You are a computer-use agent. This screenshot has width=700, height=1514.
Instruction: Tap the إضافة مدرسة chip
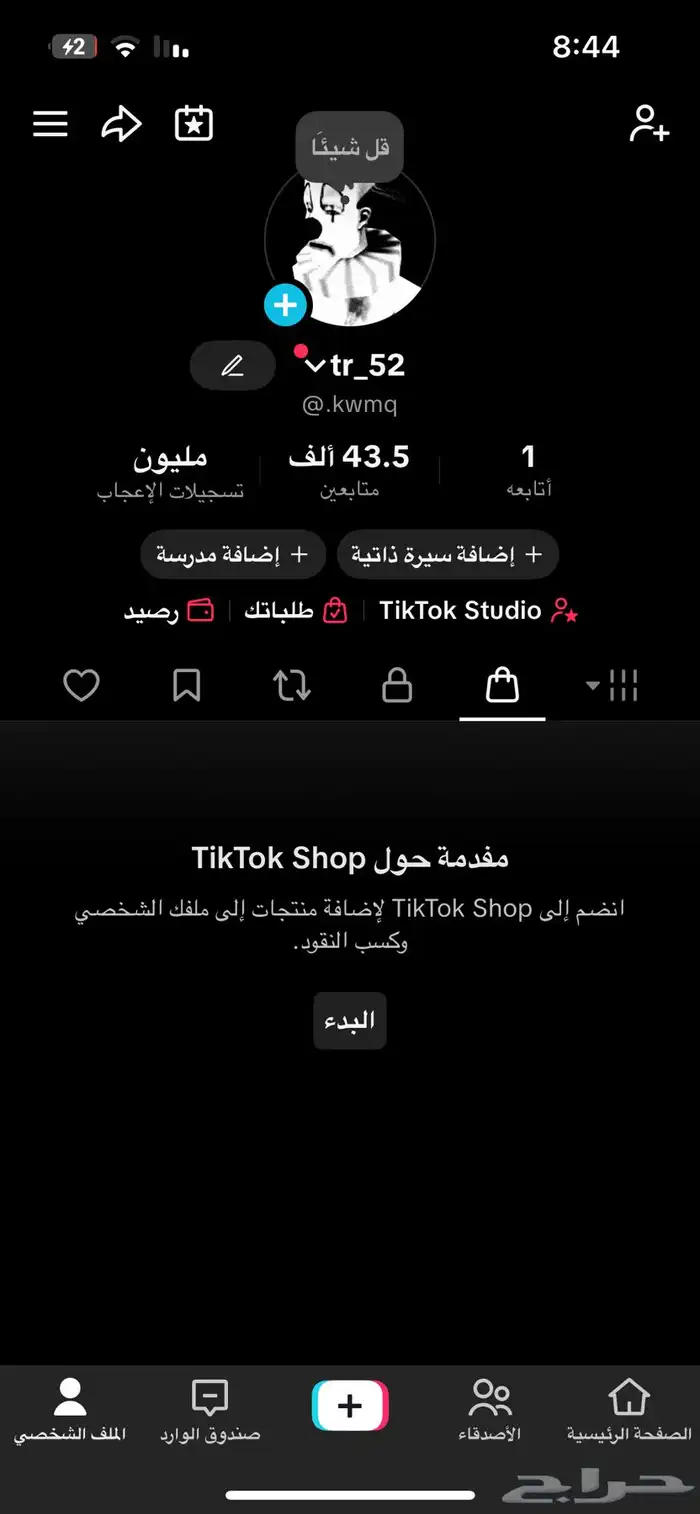pyautogui.click(x=233, y=554)
